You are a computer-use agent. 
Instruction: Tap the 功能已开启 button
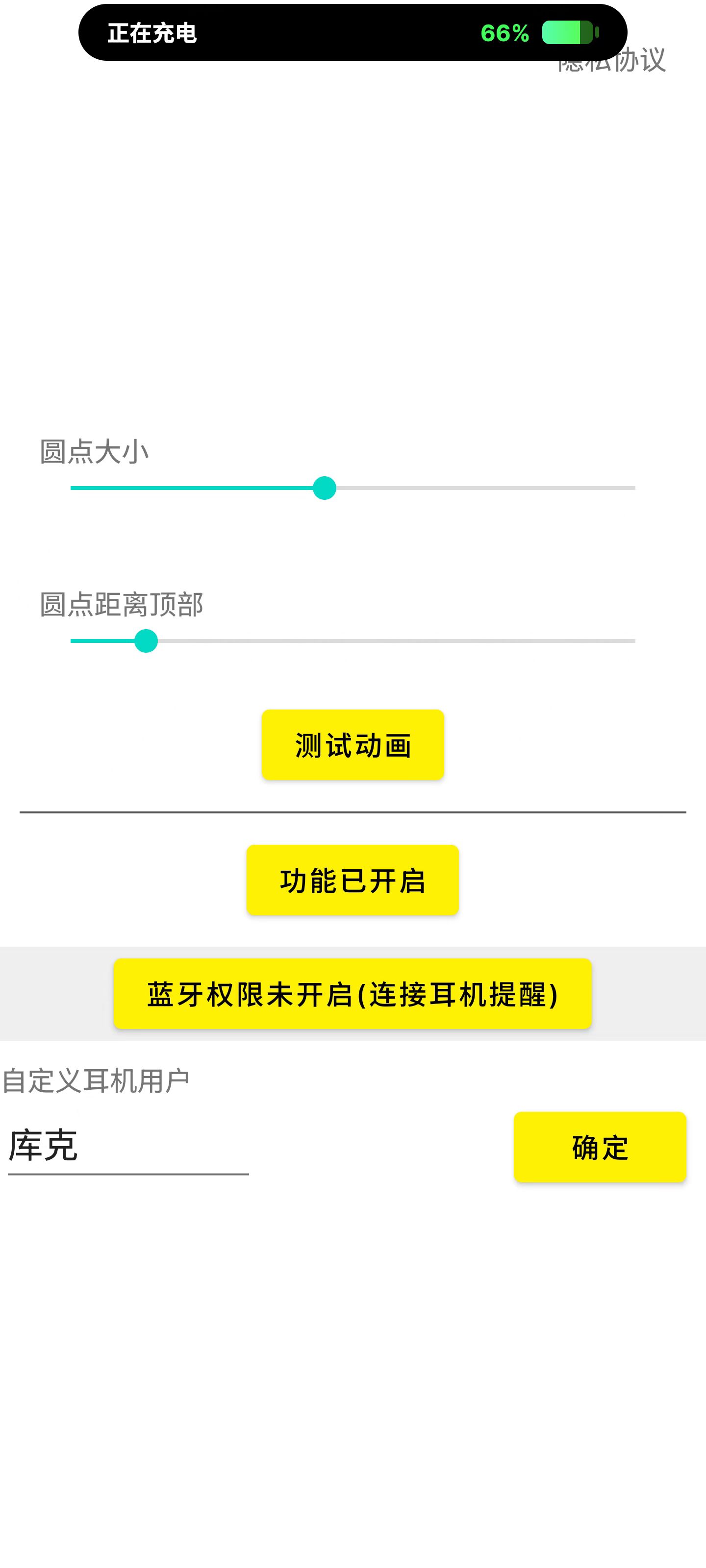pos(353,880)
